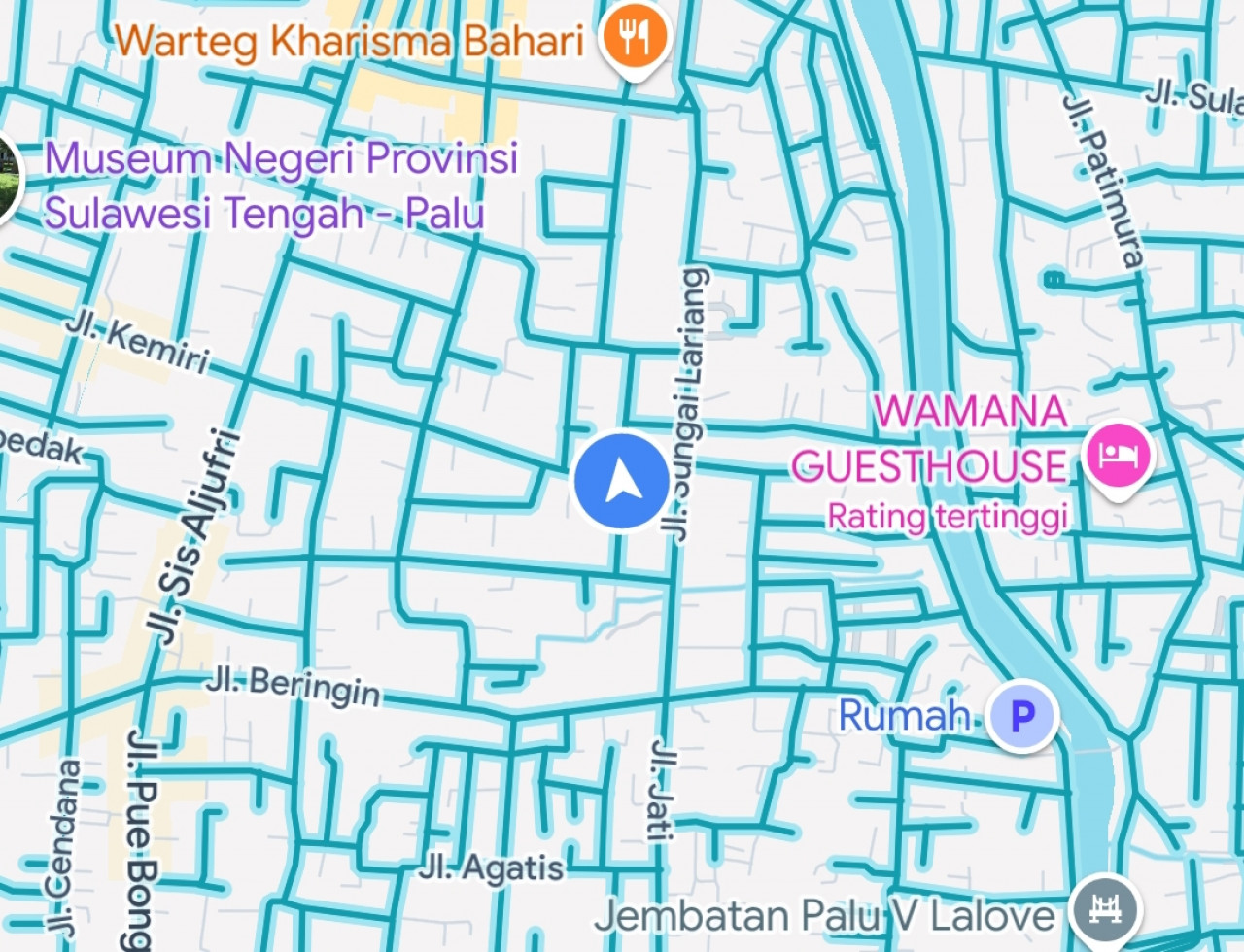Open the Rumah parking marker
Viewport: 1244px width, 952px height.
click(x=1022, y=717)
